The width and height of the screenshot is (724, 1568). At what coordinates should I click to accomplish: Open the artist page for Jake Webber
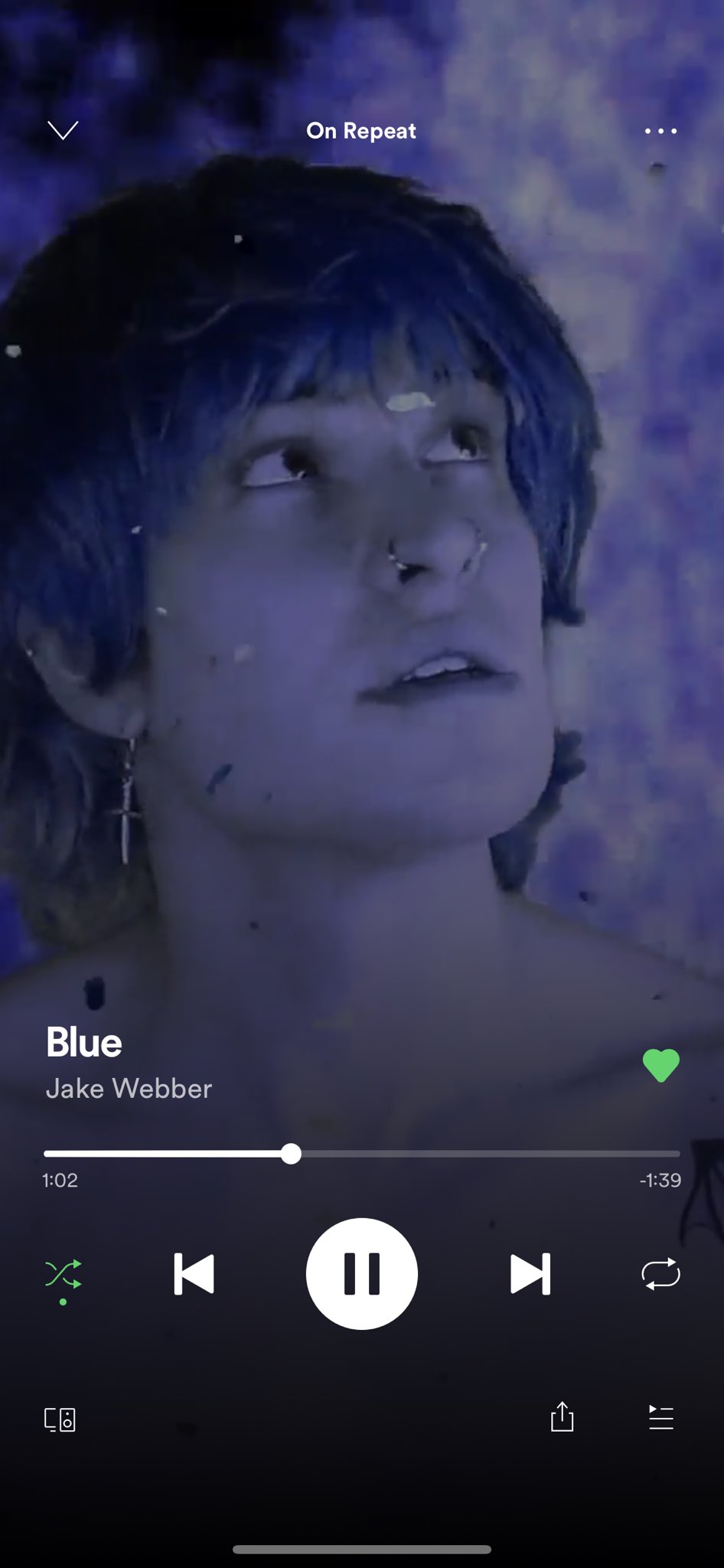[130, 1089]
